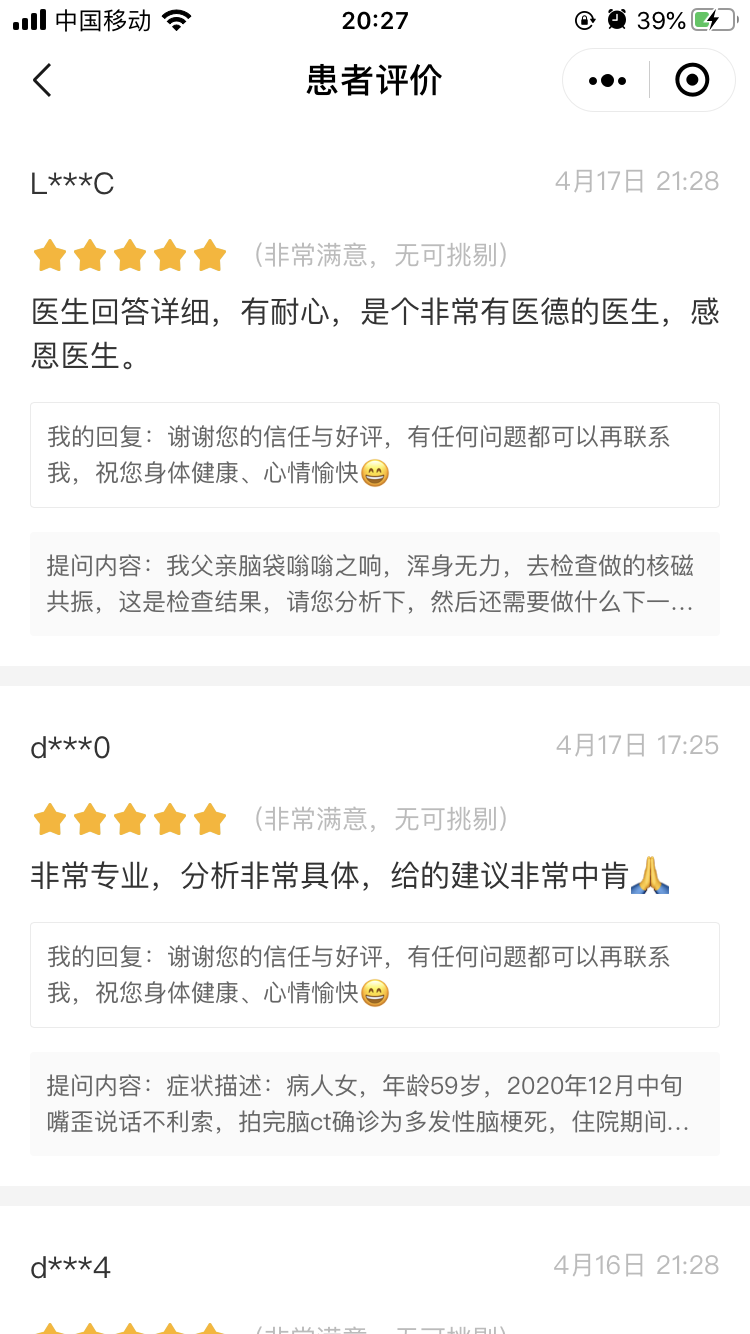Tap the first star in L***C's rating
750x1334 pixels.
pyautogui.click(x=51, y=255)
